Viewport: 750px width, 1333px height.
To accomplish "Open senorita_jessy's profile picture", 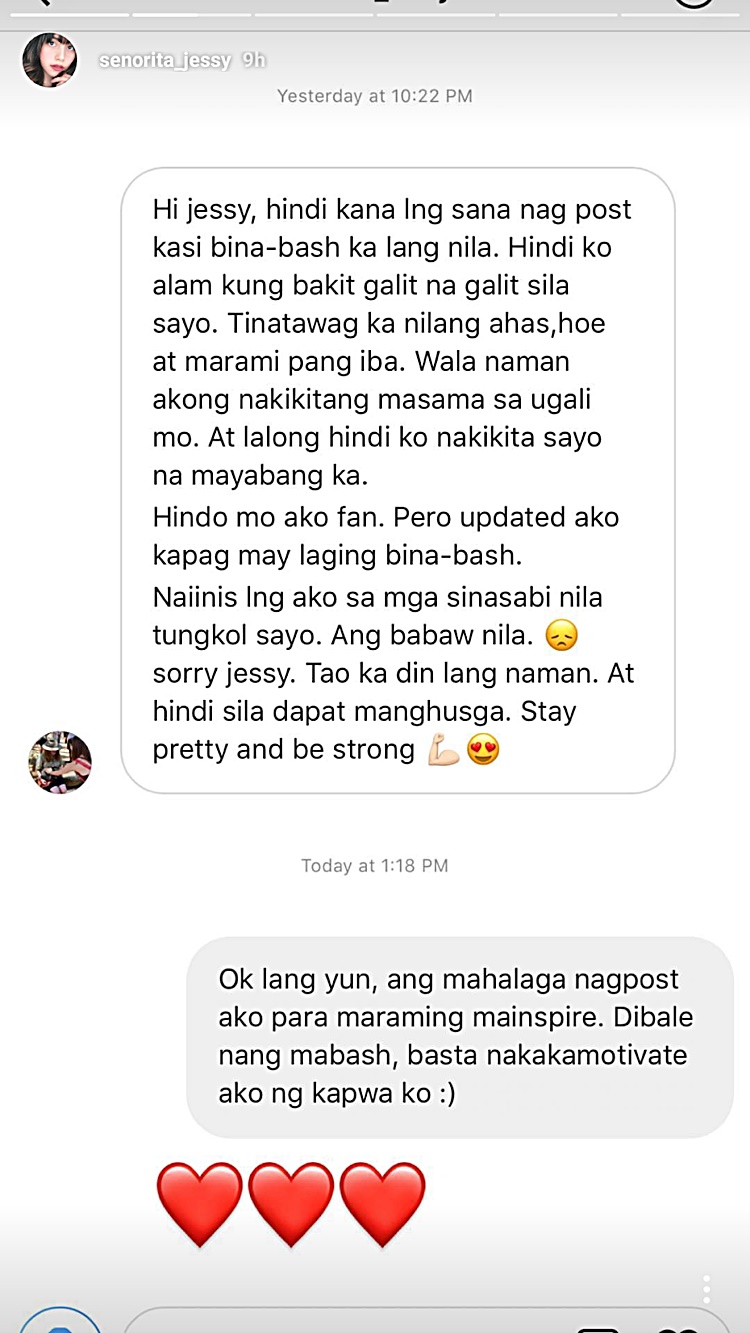I will pos(50,60).
